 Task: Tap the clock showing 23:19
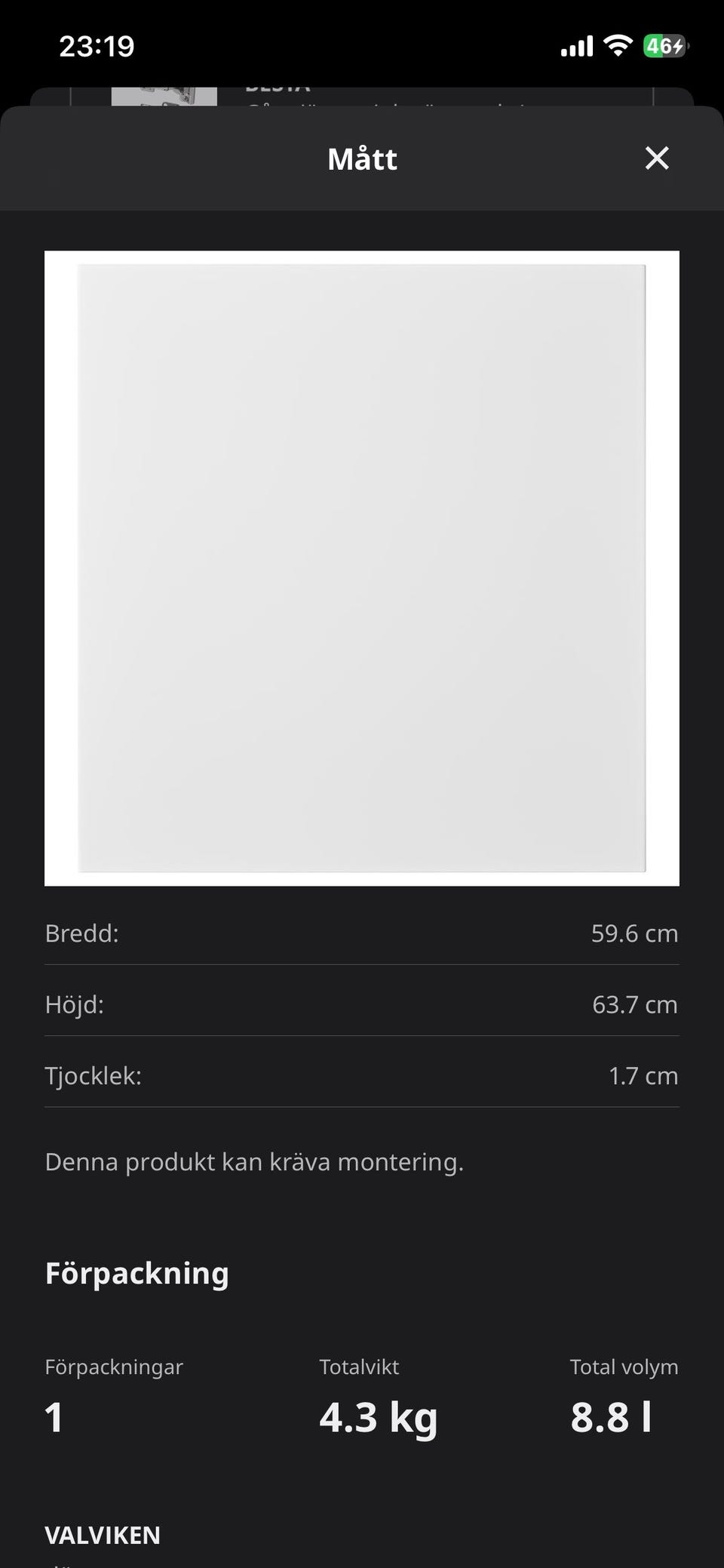click(x=98, y=45)
